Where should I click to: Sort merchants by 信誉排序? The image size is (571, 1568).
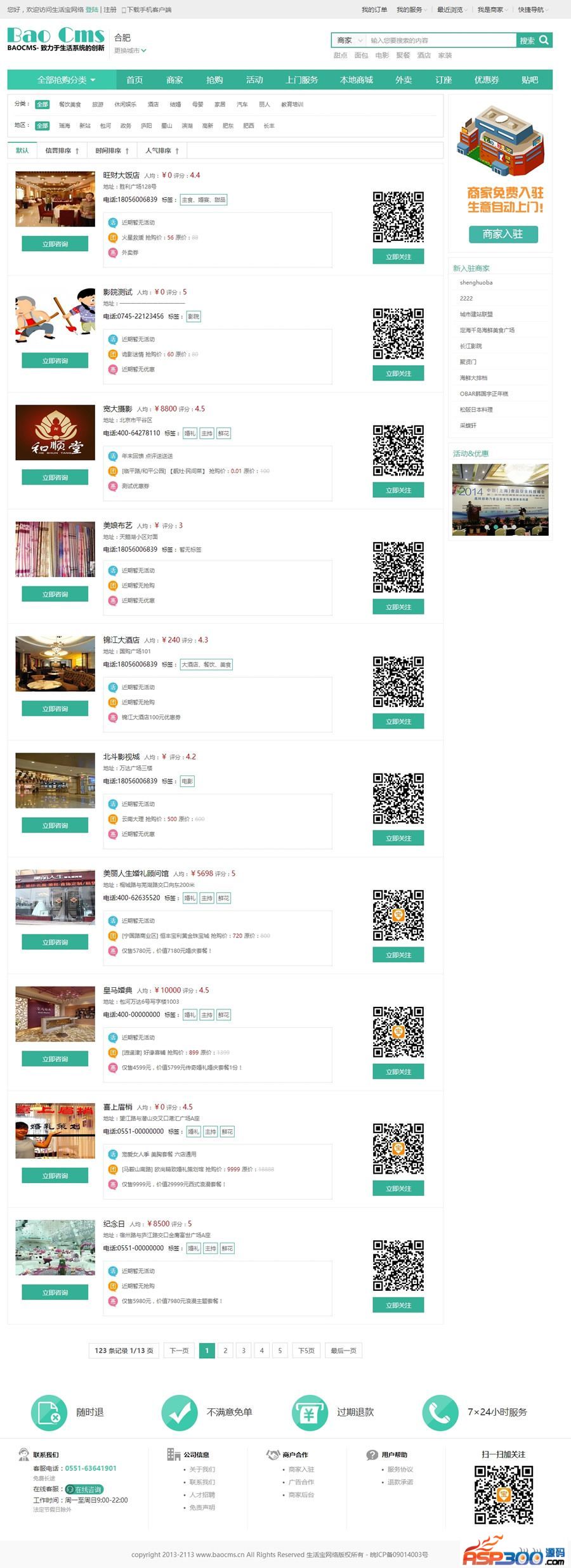tap(62, 151)
